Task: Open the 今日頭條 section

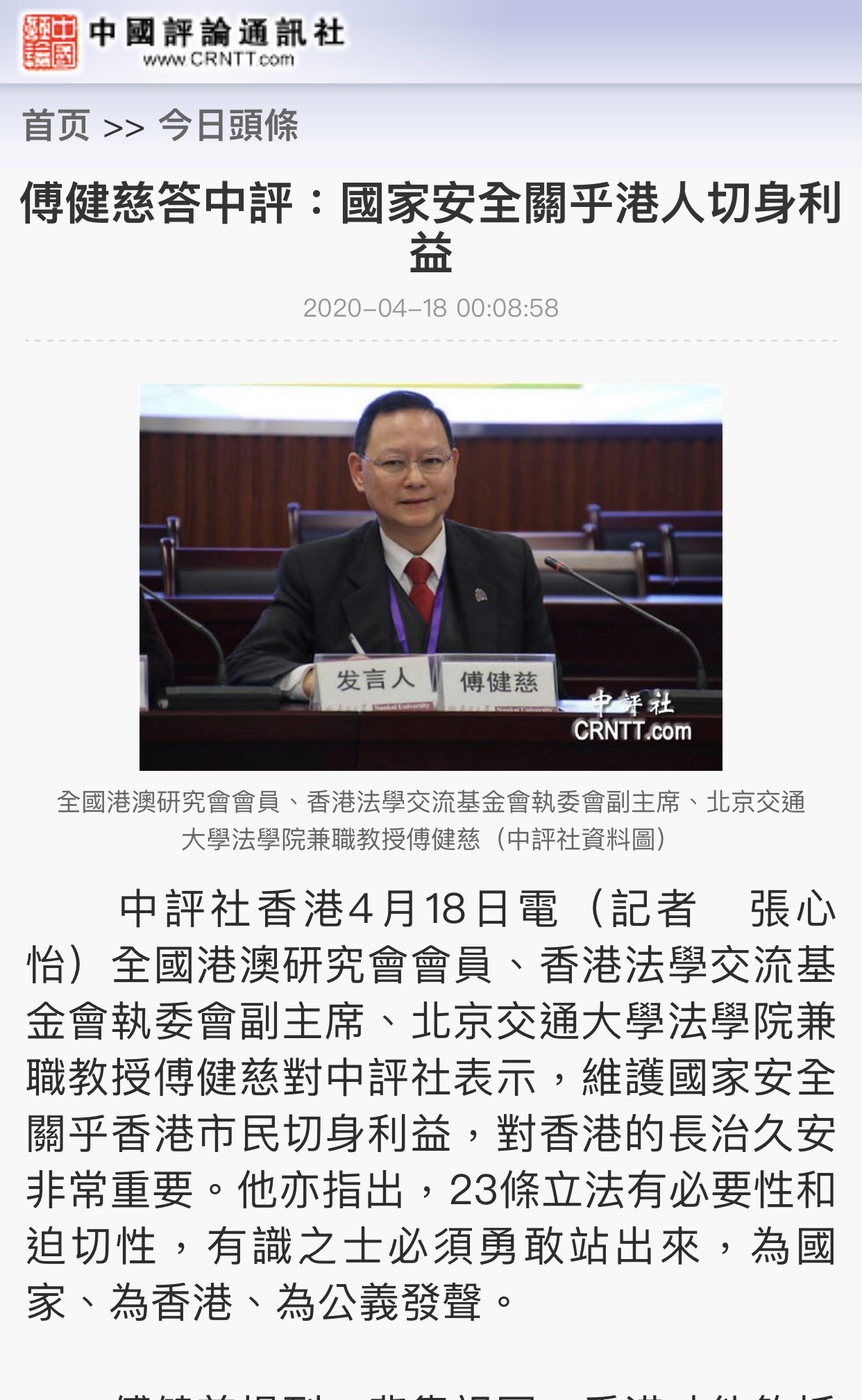Action: (228, 126)
